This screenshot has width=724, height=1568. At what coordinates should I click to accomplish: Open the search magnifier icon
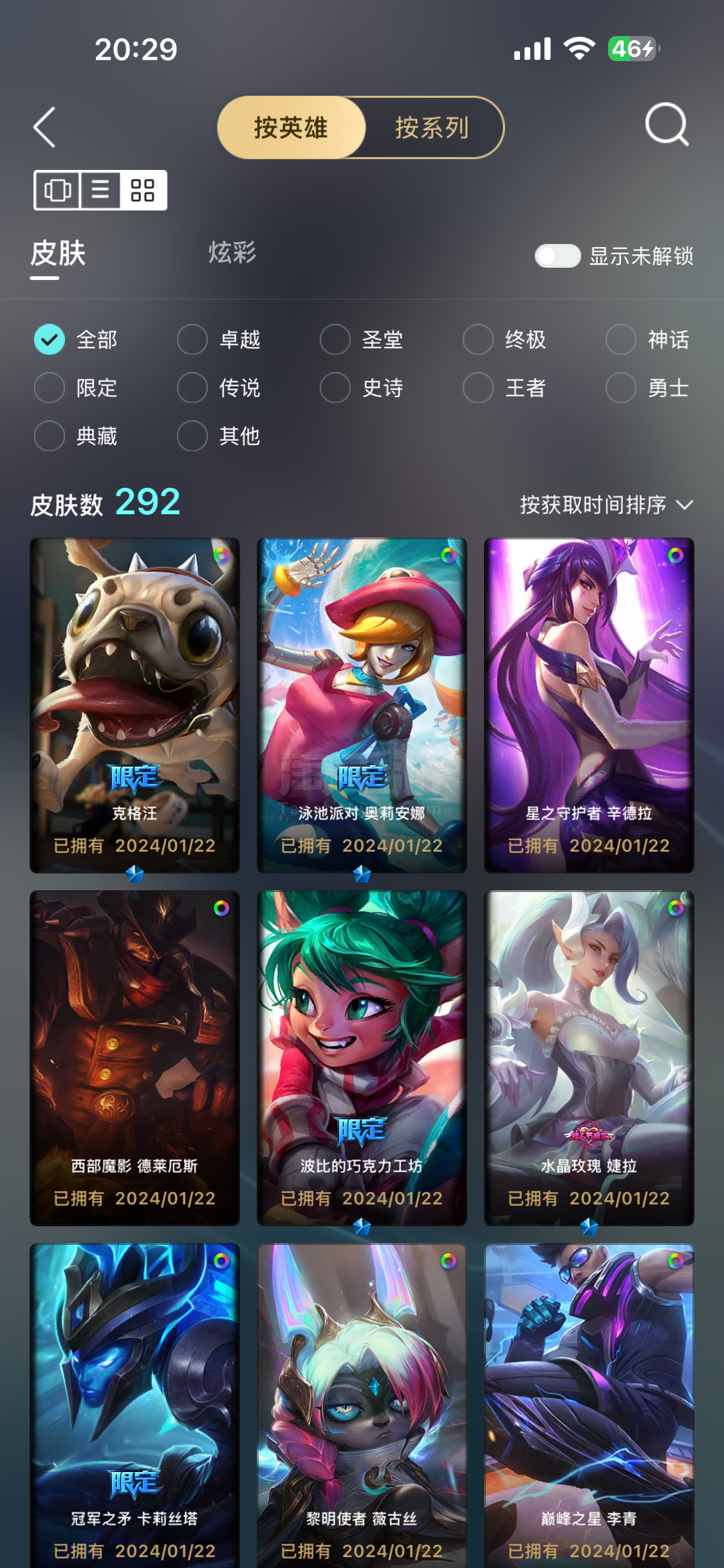(667, 125)
